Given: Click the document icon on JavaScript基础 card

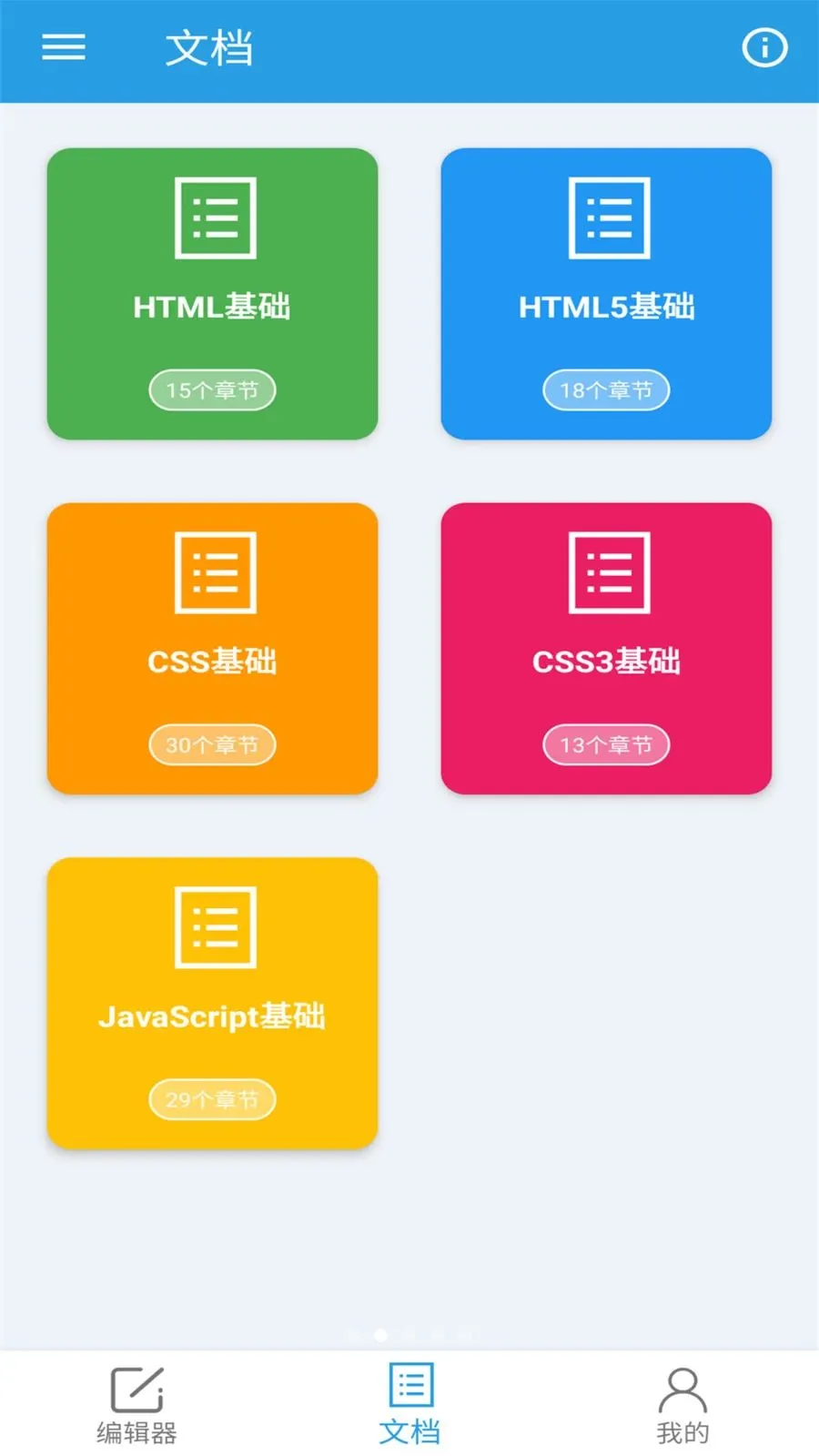Looking at the screenshot, I should [212, 928].
